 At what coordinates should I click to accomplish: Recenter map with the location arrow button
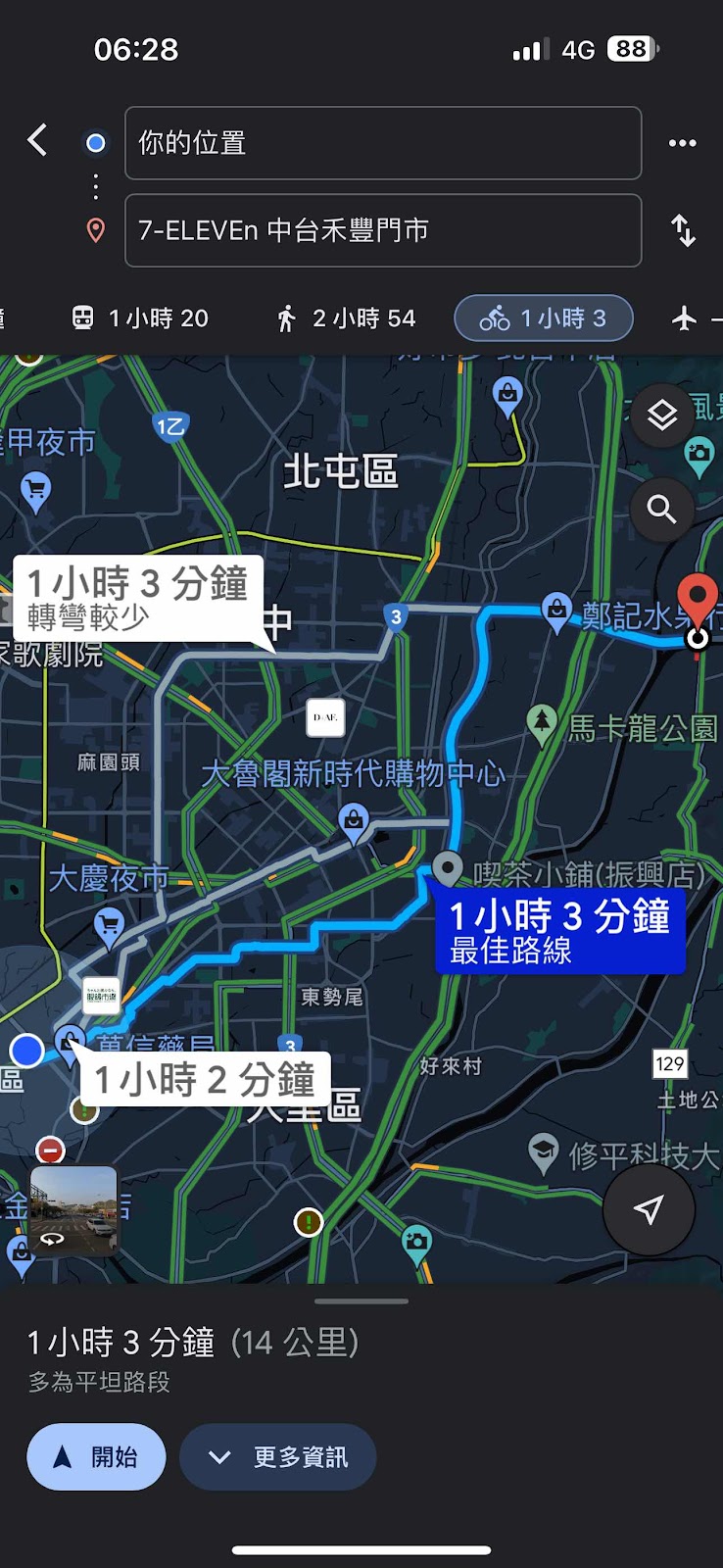649,1209
